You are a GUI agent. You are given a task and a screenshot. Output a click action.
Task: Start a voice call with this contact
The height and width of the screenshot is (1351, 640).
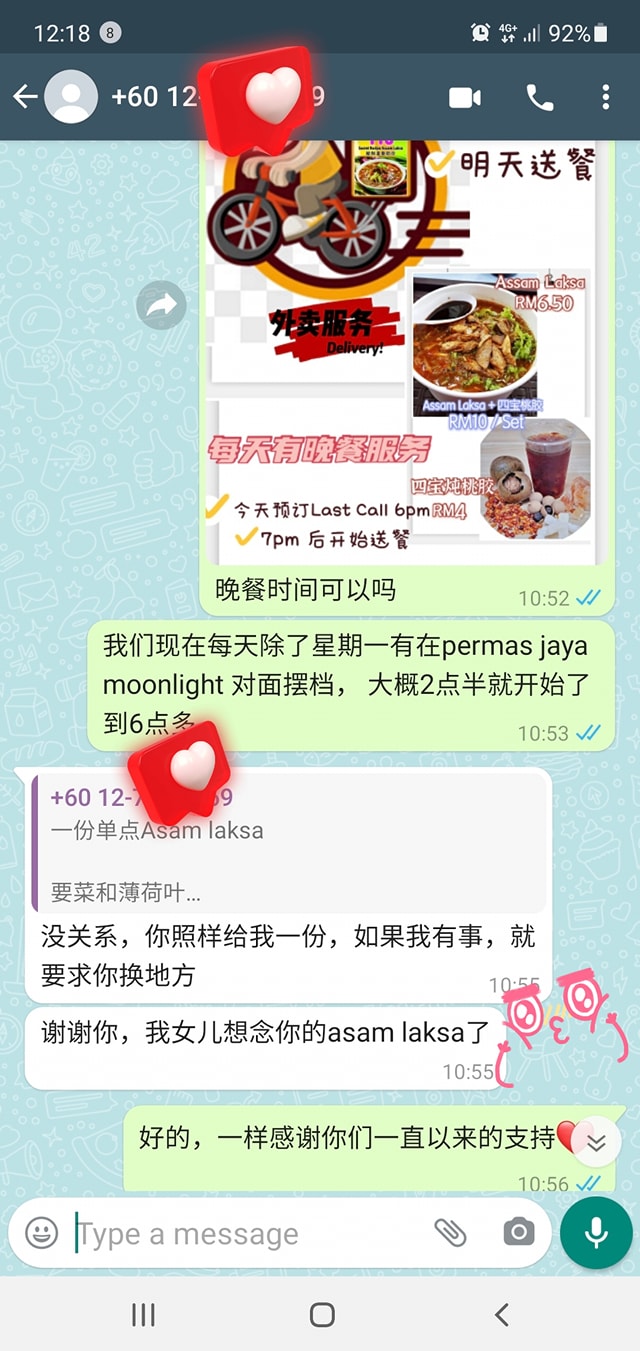(x=539, y=97)
